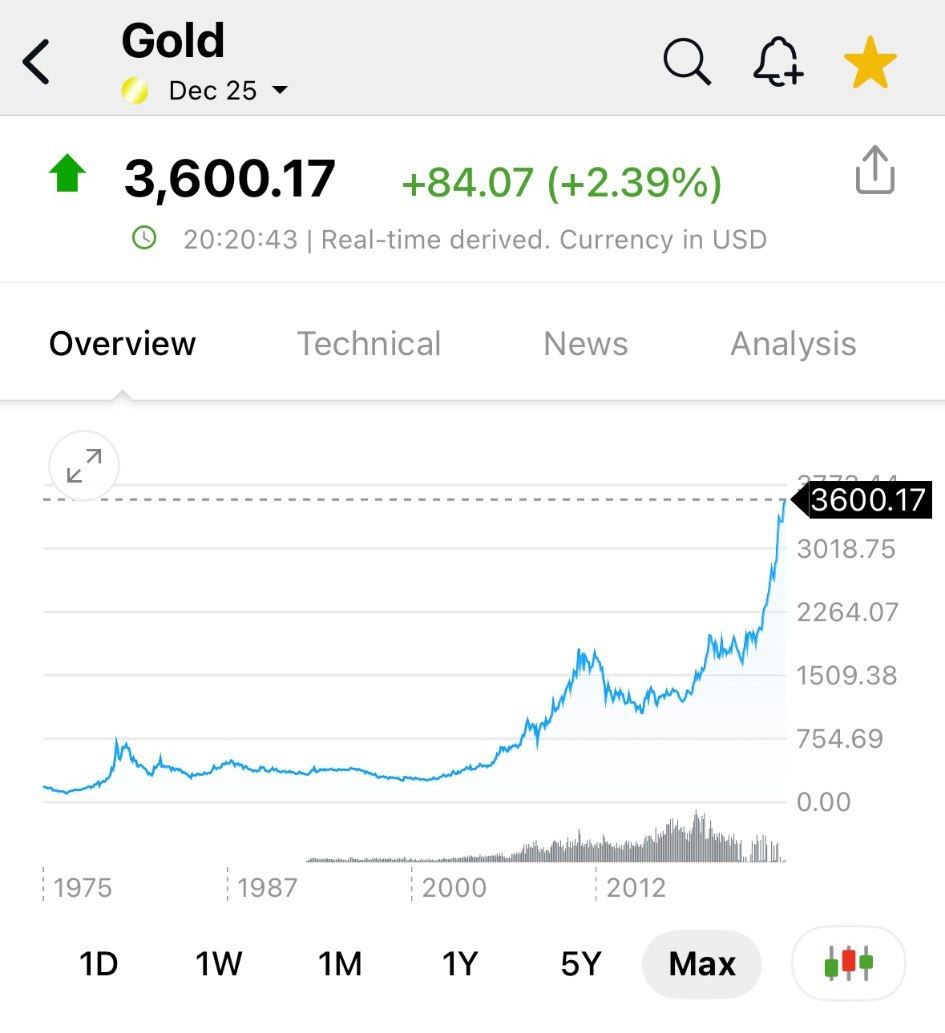The image size is (945, 1033).
Task: Go back using the top arrow
Action: (x=37, y=63)
